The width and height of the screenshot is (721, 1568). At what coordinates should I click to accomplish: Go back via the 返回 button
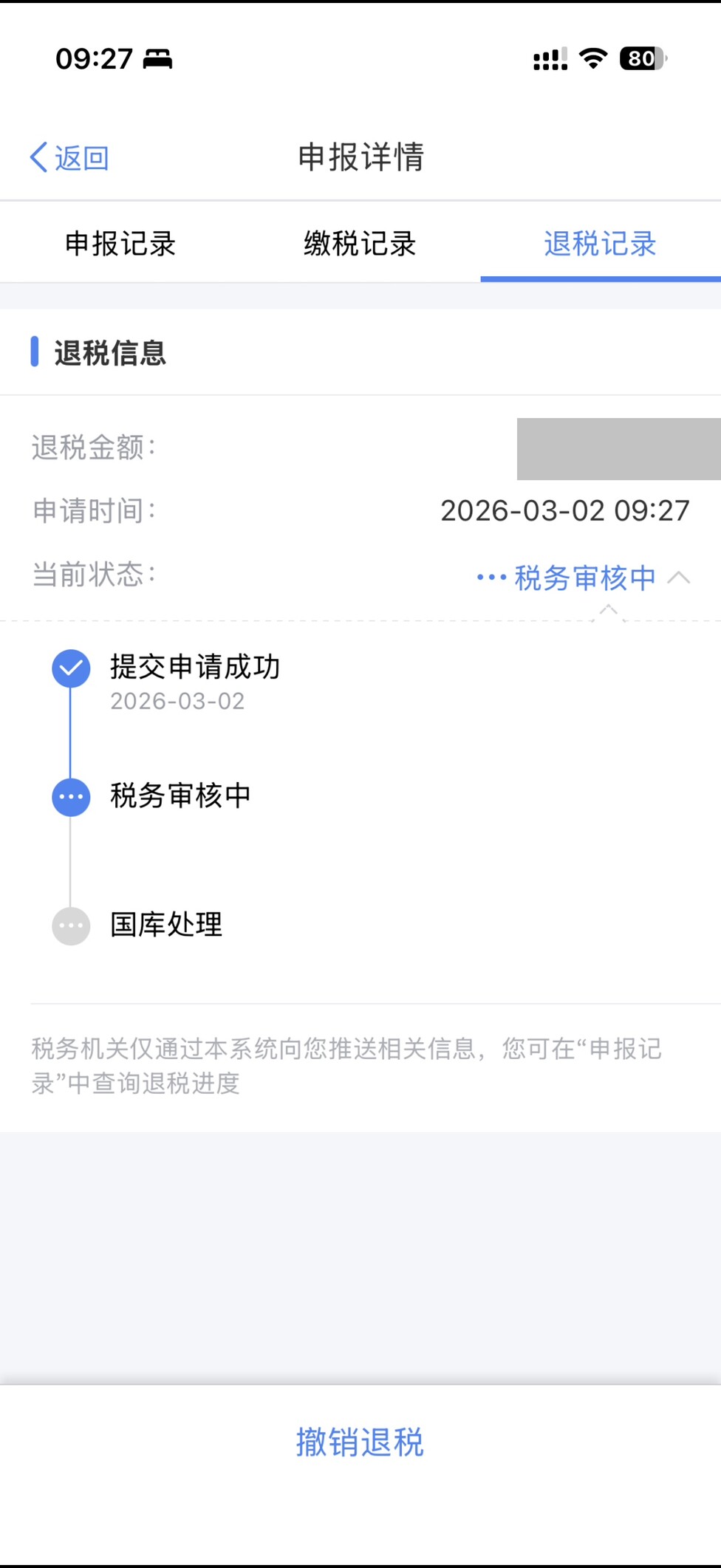point(69,157)
